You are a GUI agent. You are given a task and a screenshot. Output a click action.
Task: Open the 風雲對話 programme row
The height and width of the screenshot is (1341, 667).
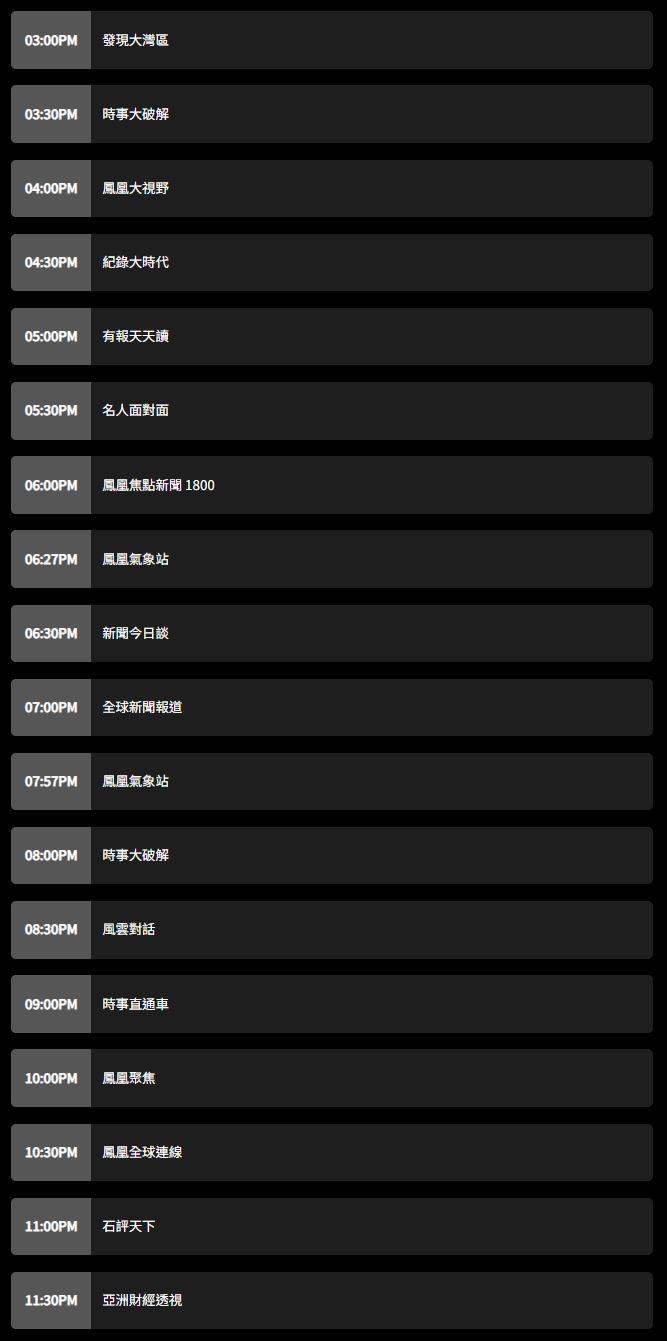click(129, 929)
